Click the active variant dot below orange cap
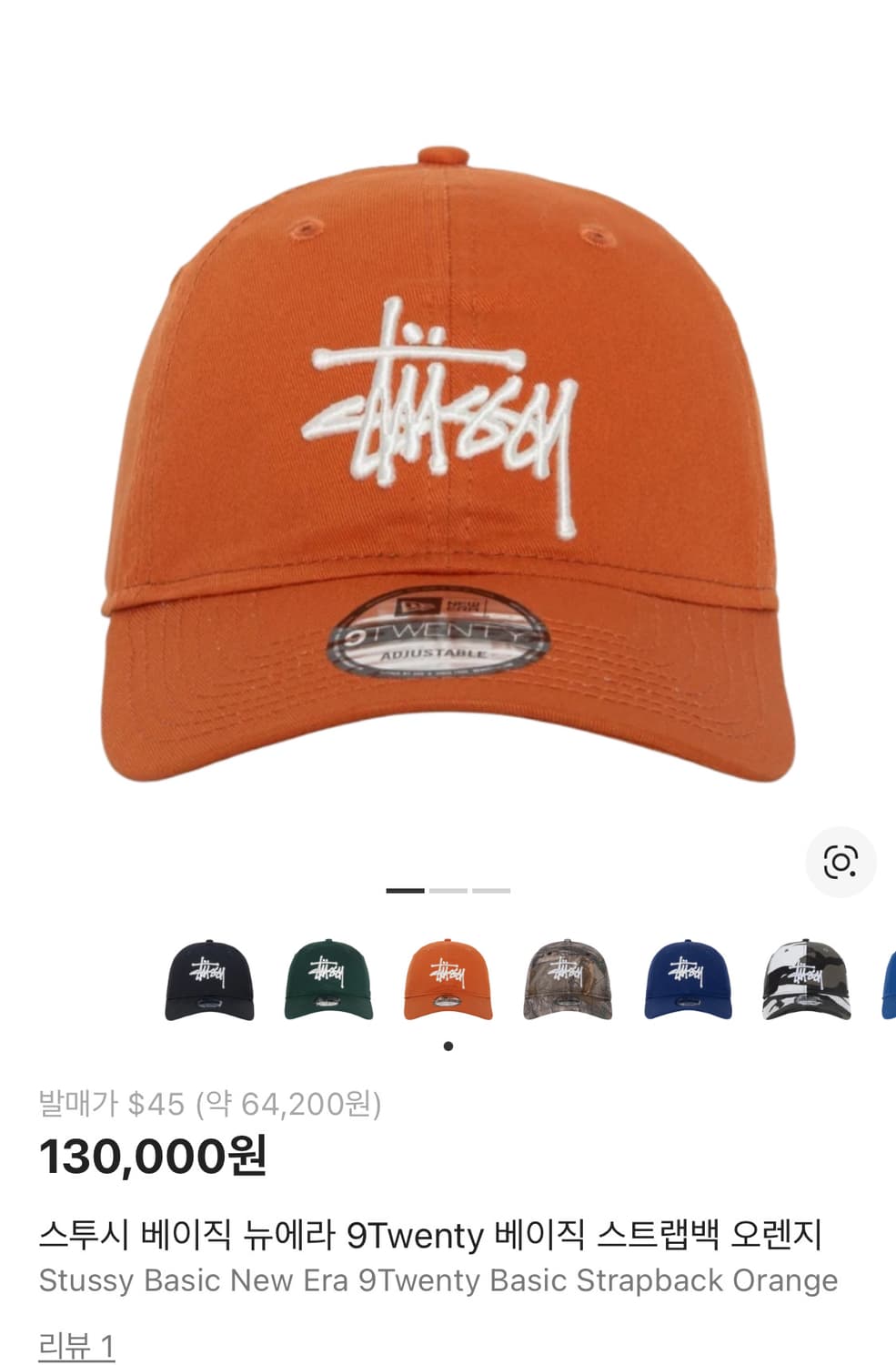The height and width of the screenshot is (1365, 896). [x=447, y=1046]
